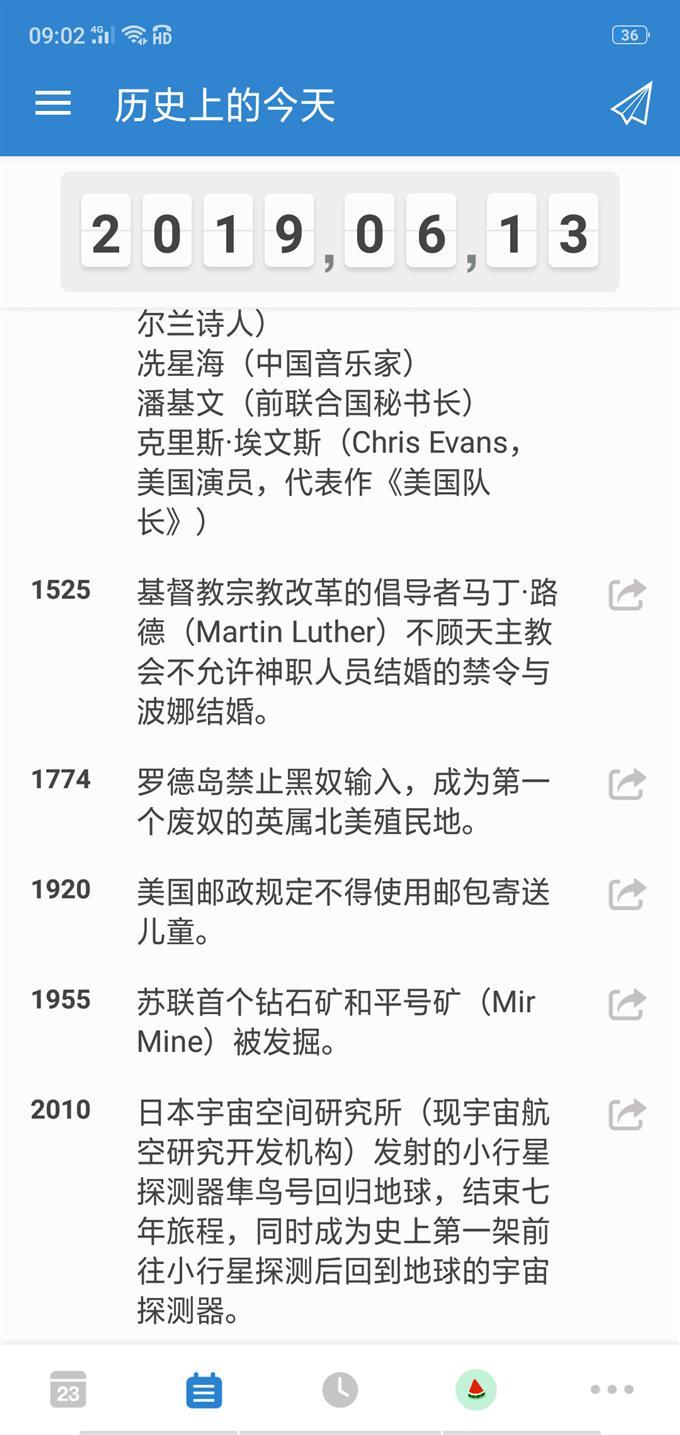Switch to the clock tab
This screenshot has height=1435, width=680.
[340, 1390]
